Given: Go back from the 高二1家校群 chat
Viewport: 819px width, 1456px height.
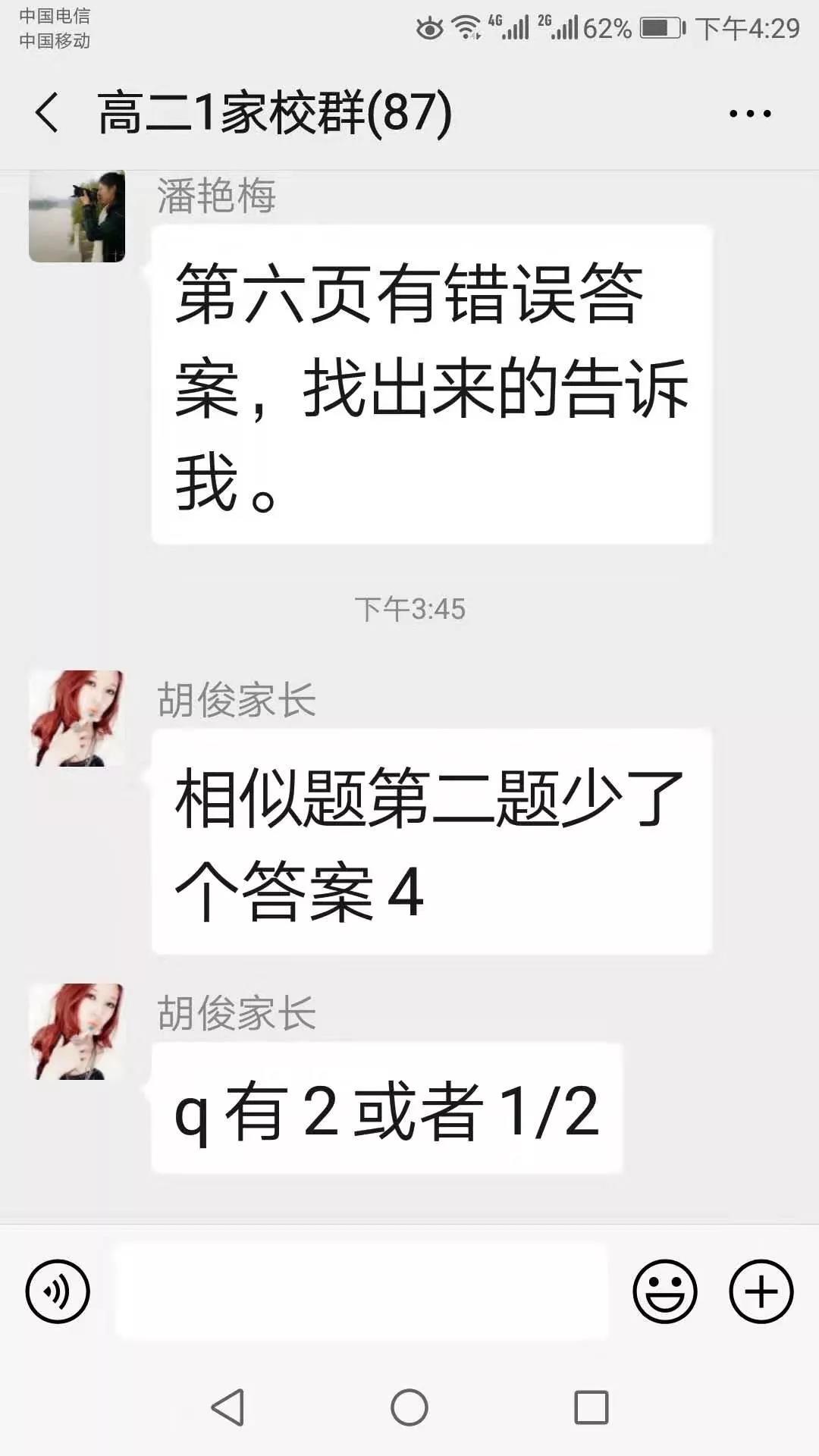Looking at the screenshot, I should pos(47,113).
